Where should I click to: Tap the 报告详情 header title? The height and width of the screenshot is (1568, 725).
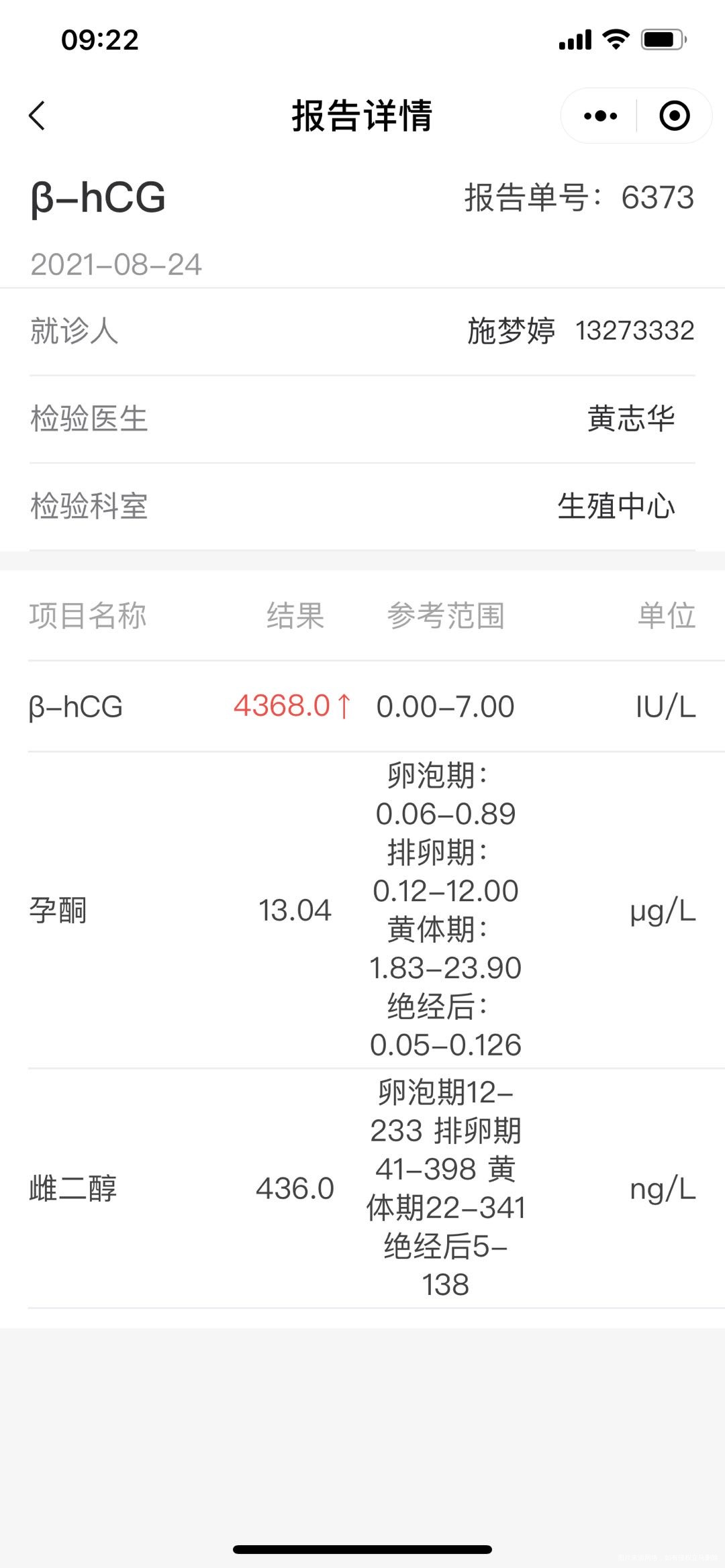tap(362, 115)
